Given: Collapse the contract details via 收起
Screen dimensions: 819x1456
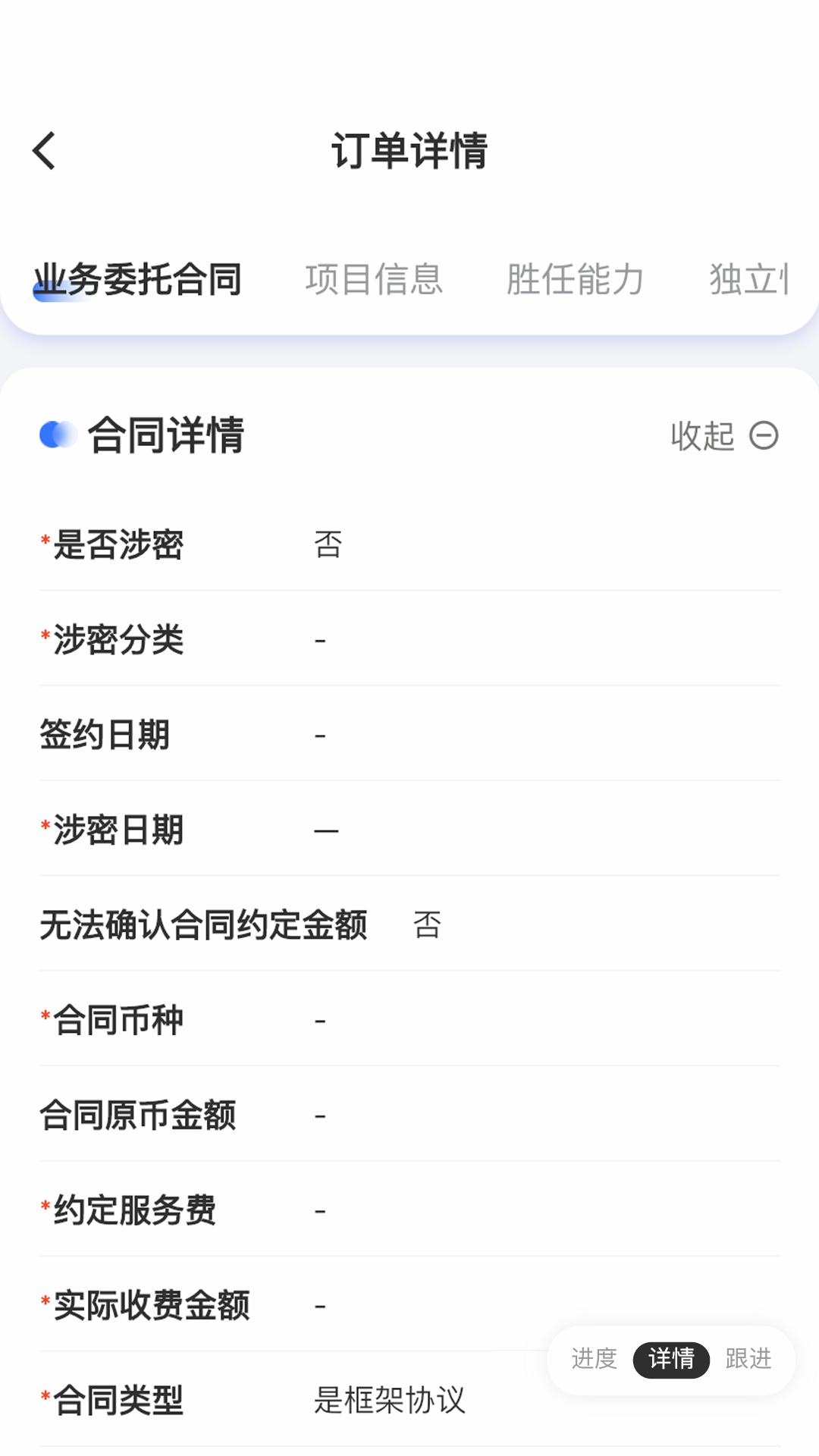Looking at the screenshot, I should [702, 437].
